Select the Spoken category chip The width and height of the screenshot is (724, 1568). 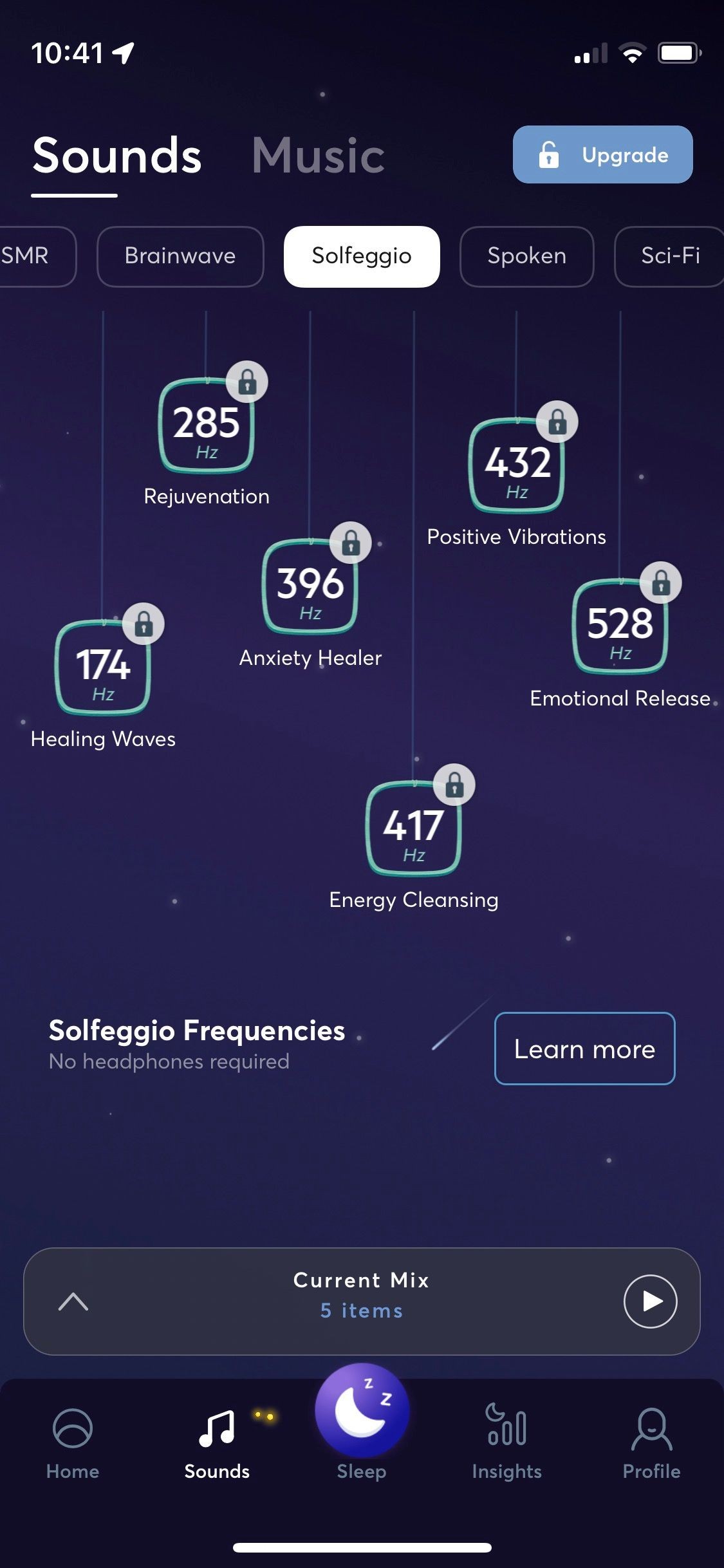(x=526, y=256)
